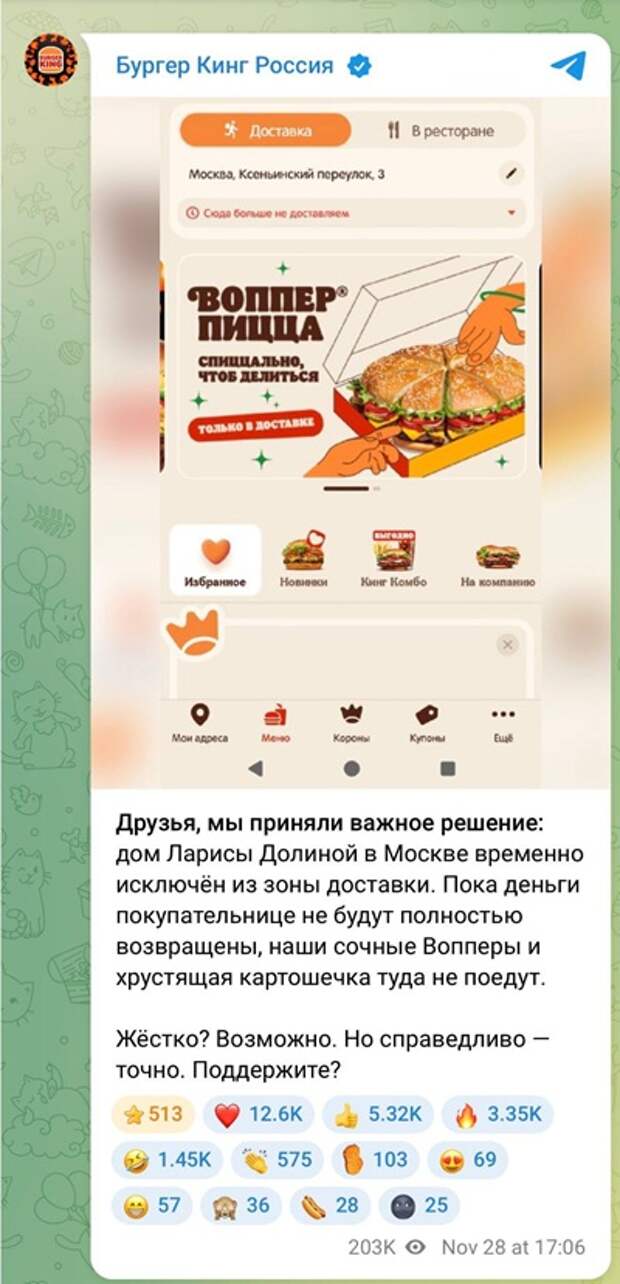620x1284 pixels.
Task: Tap the clapping hands reaction showing 575
Action: click(277, 1160)
